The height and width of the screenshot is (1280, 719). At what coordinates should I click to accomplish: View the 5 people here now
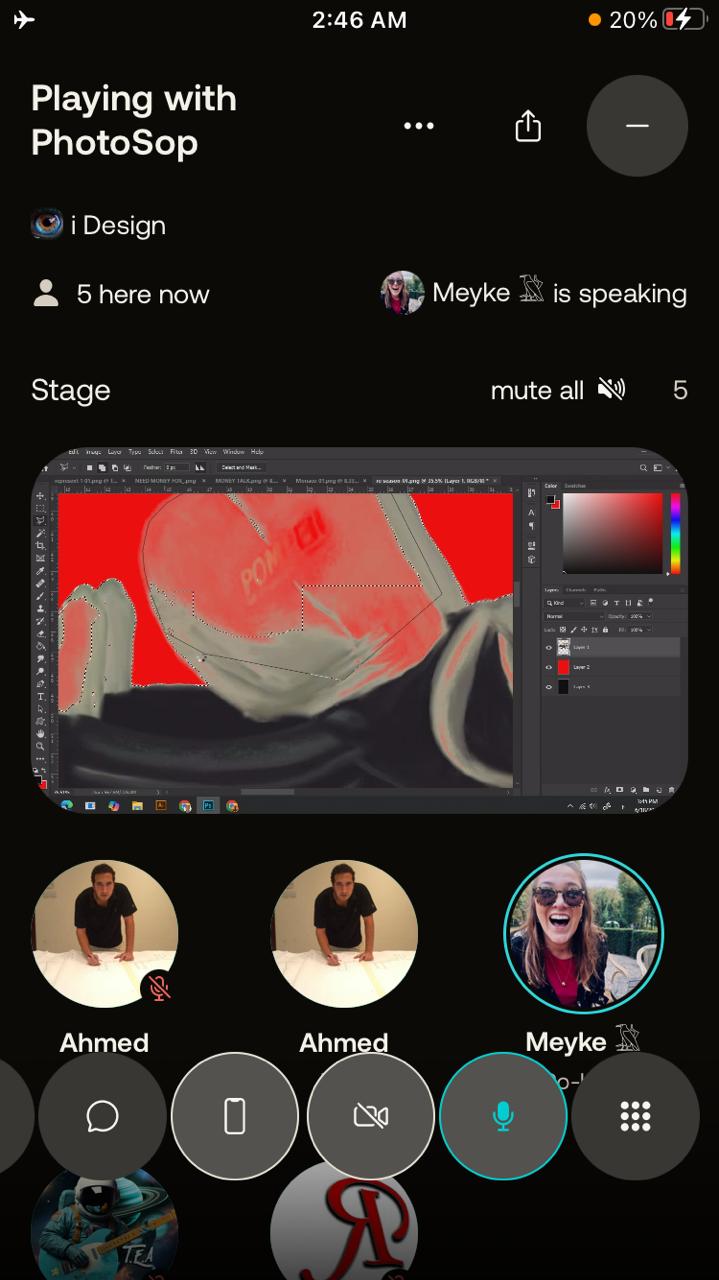(x=121, y=294)
